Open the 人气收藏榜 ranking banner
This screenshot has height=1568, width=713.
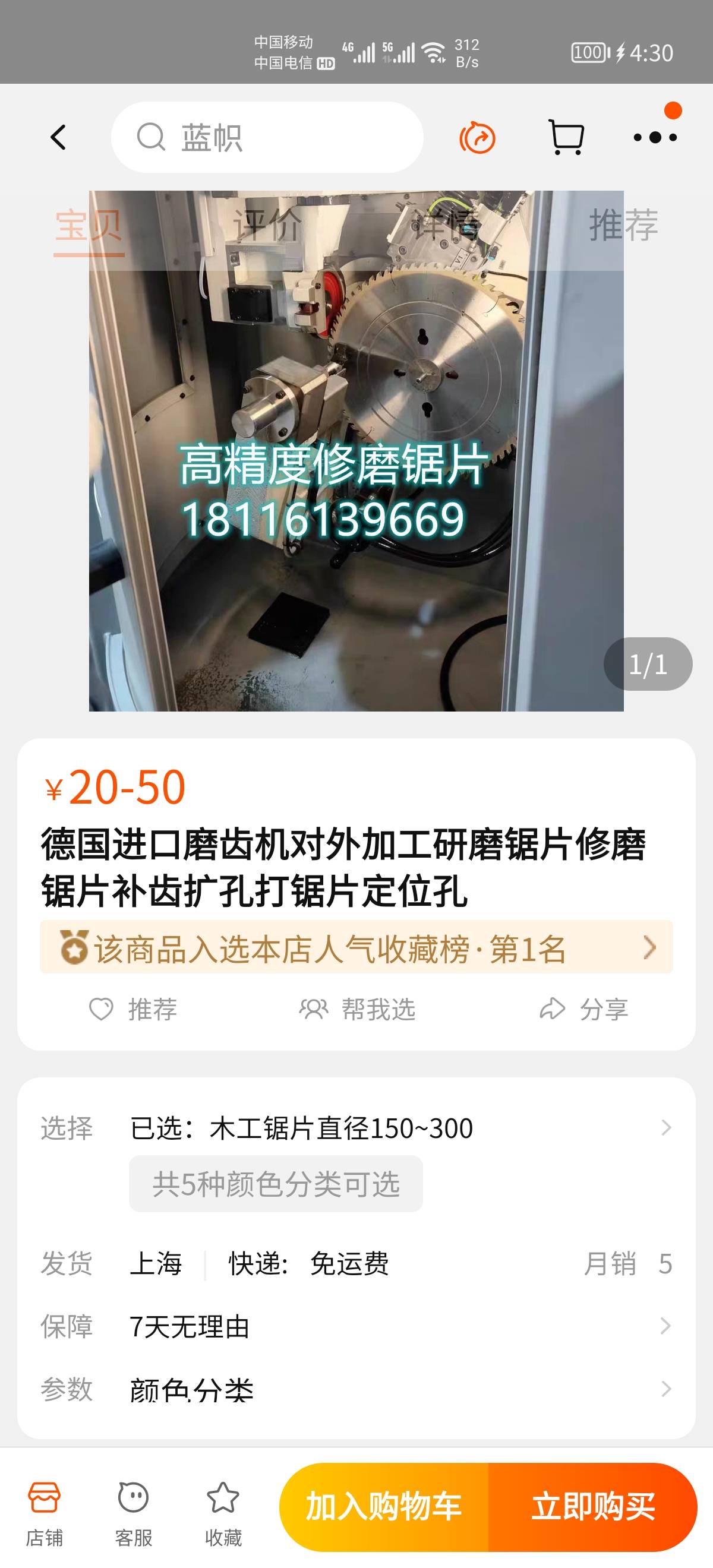[x=356, y=947]
